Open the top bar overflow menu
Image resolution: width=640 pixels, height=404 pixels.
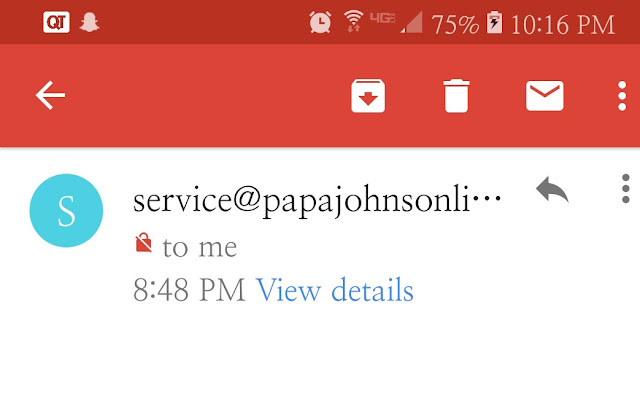point(624,96)
